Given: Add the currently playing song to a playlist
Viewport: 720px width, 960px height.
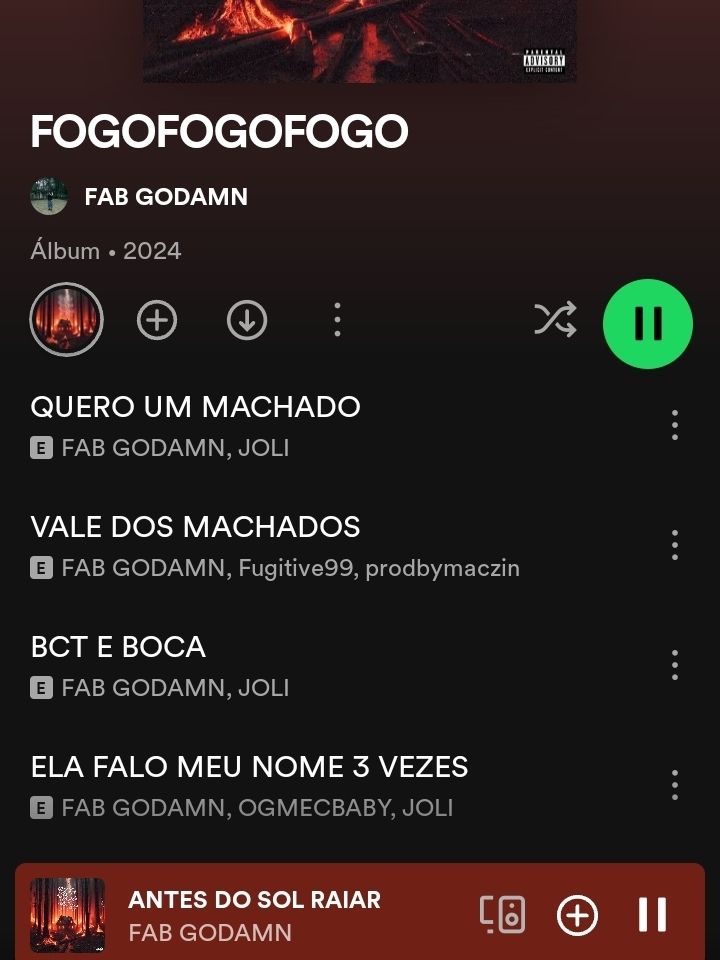Looking at the screenshot, I should [x=578, y=914].
